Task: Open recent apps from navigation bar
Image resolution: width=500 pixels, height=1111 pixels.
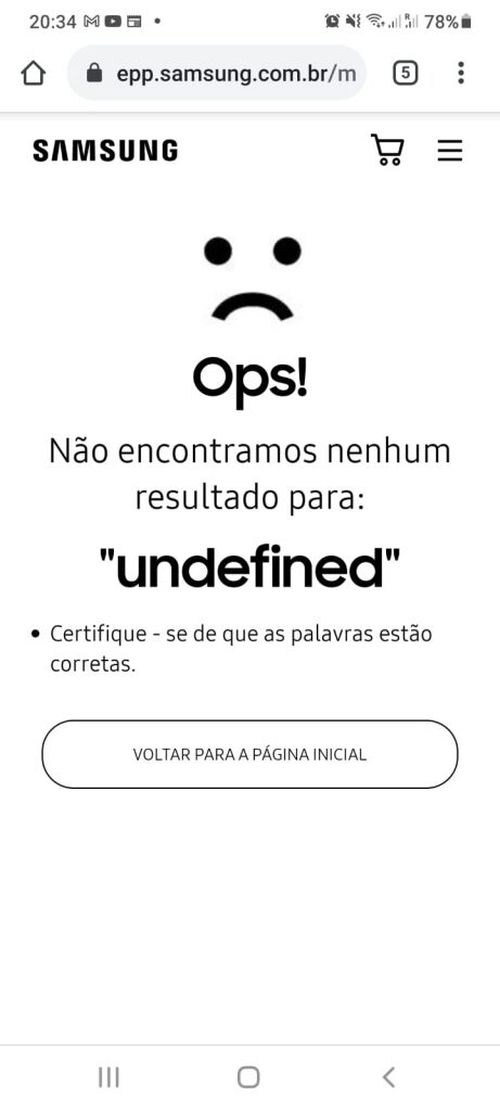Action: click(108, 1077)
